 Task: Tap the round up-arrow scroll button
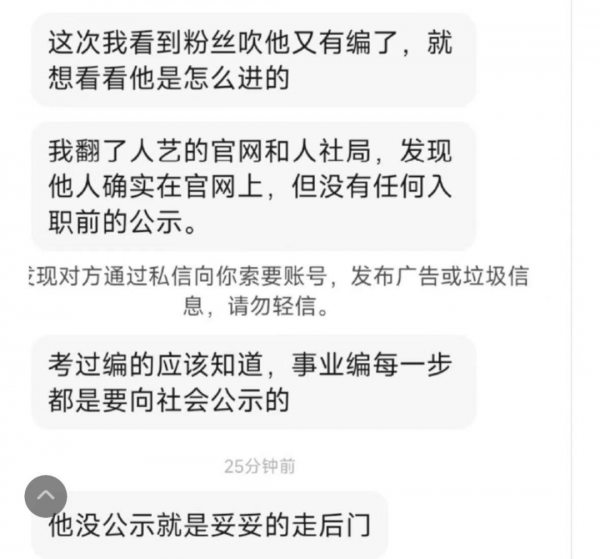click(x=46, y=494)
